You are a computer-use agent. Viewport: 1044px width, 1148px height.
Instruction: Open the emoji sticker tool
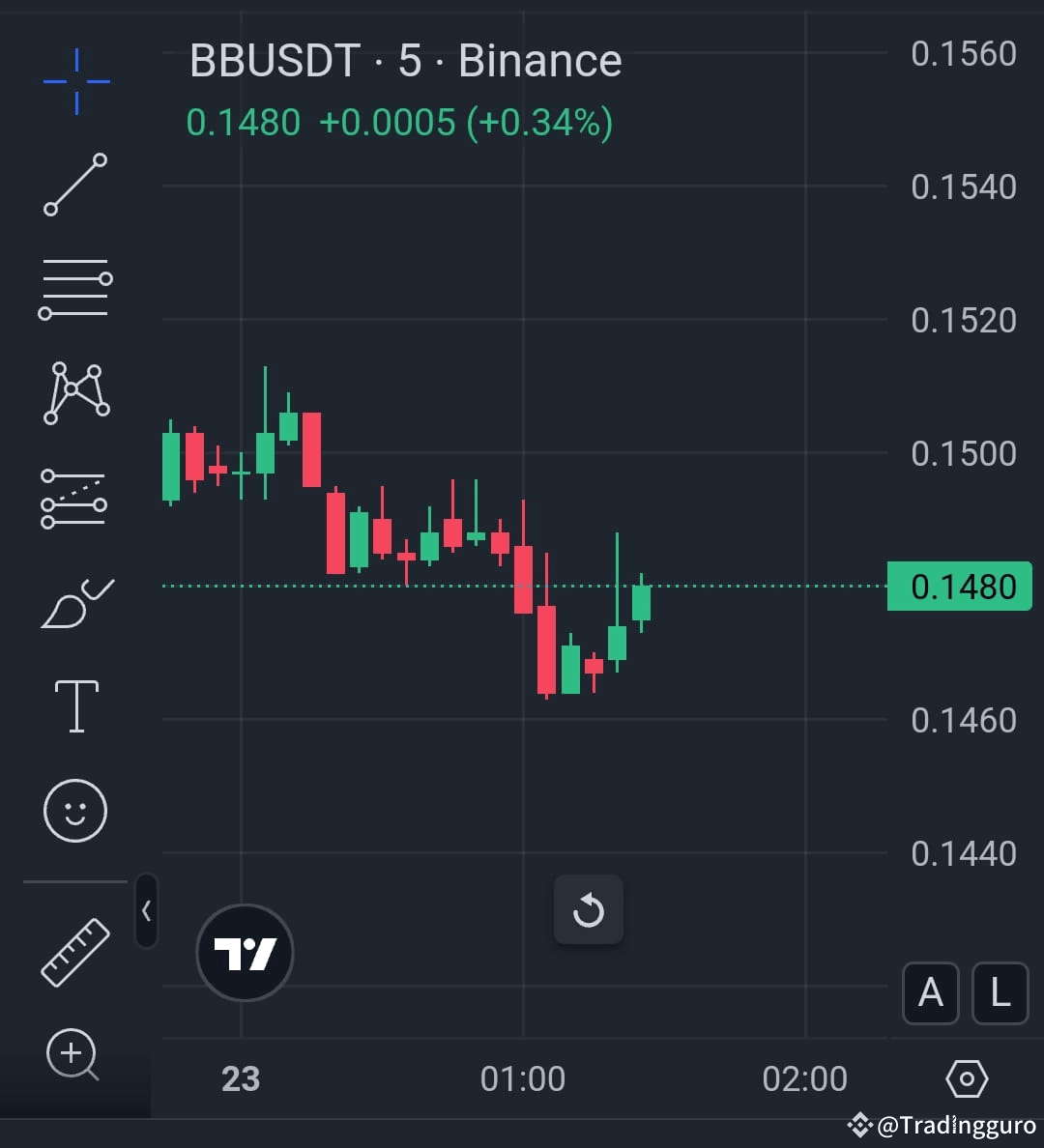[75, 811]
